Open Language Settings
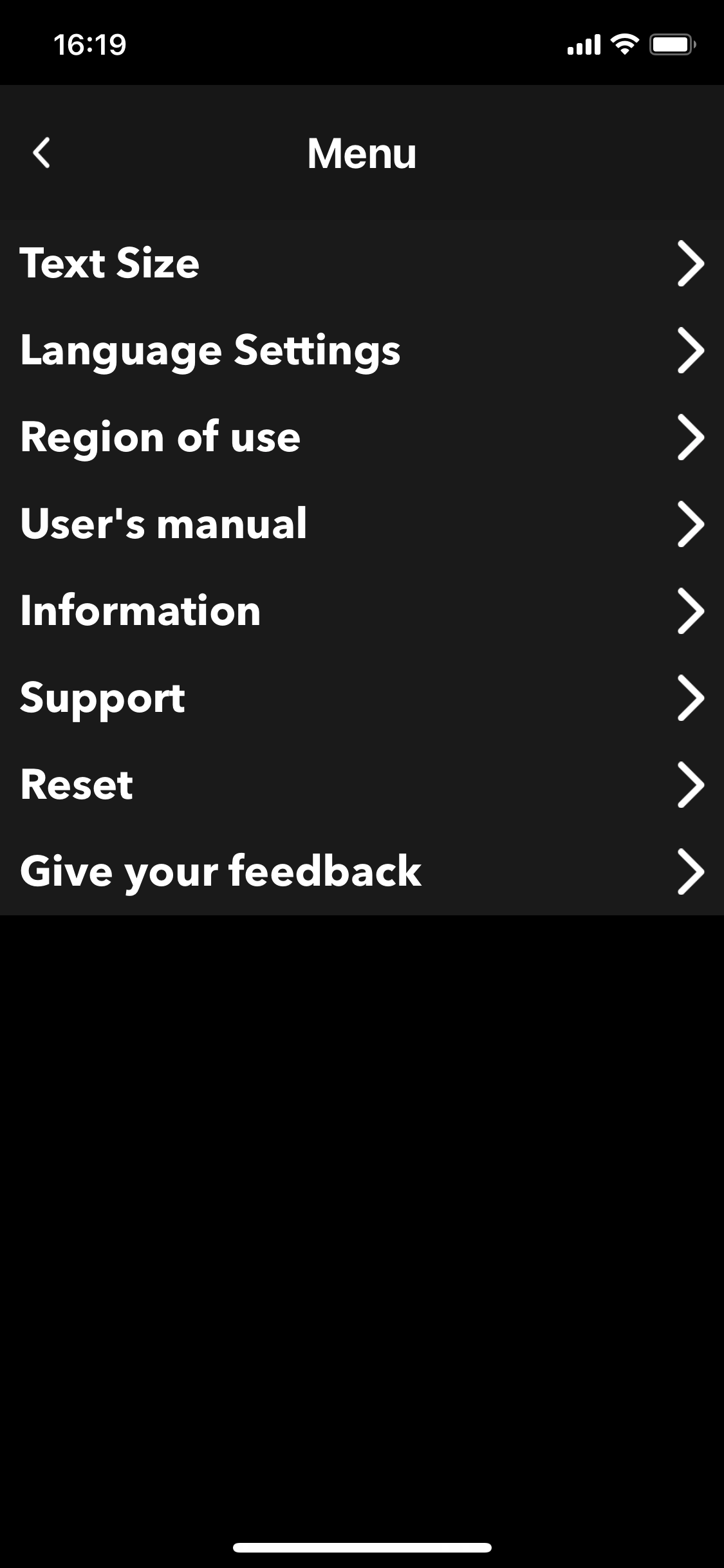 [x=360, y=350]
